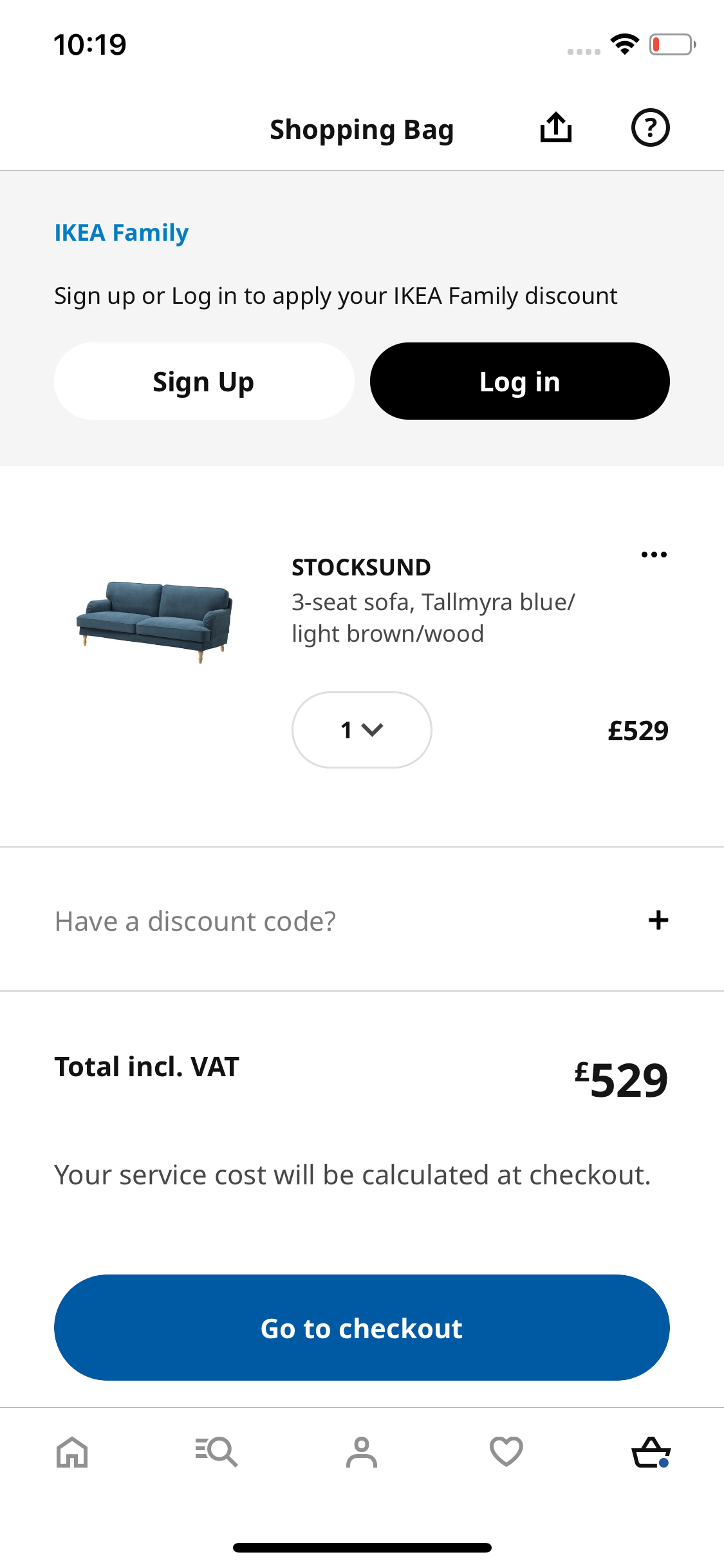
Task: View the Shopping Bag basket icon
Action: click(651, 1452)
